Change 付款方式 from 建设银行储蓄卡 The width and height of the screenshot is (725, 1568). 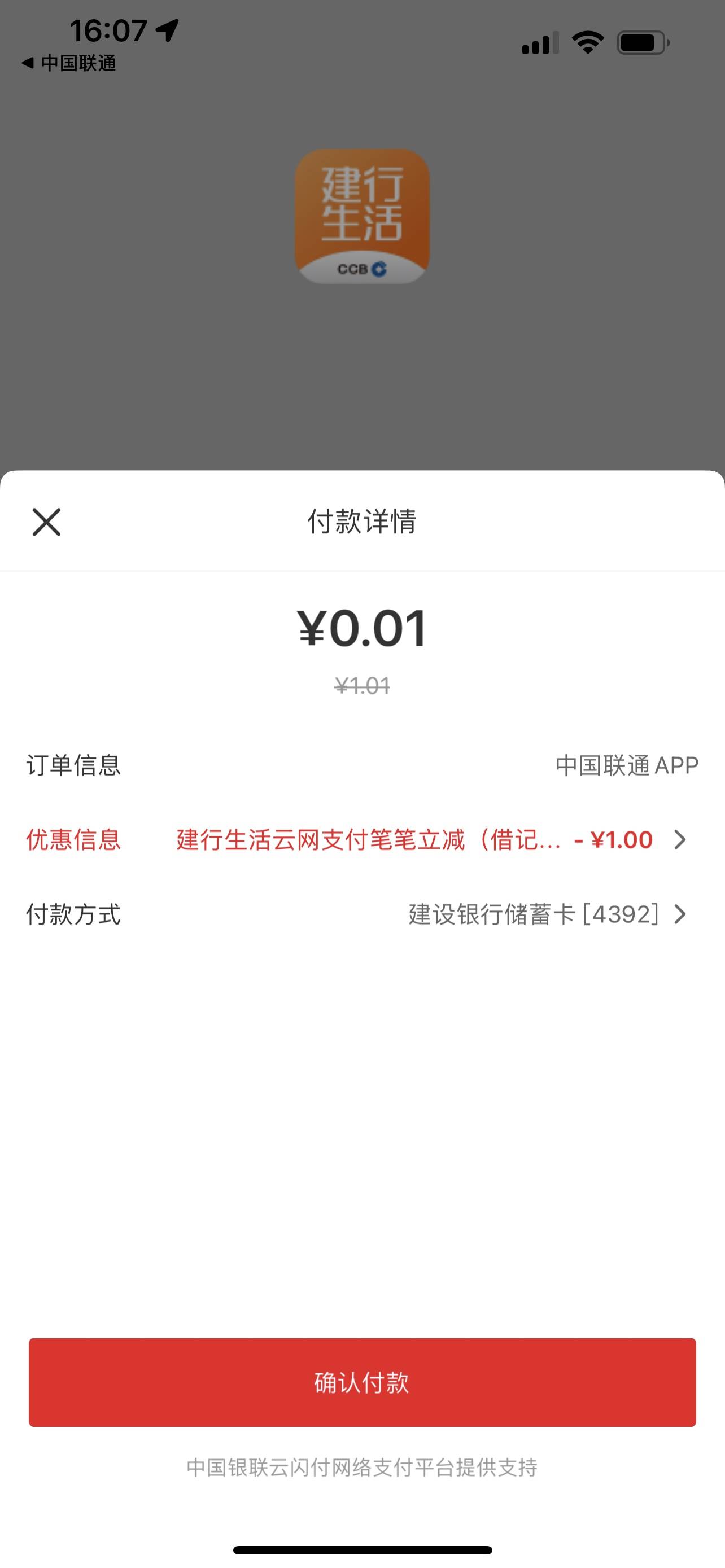point(547,914)
